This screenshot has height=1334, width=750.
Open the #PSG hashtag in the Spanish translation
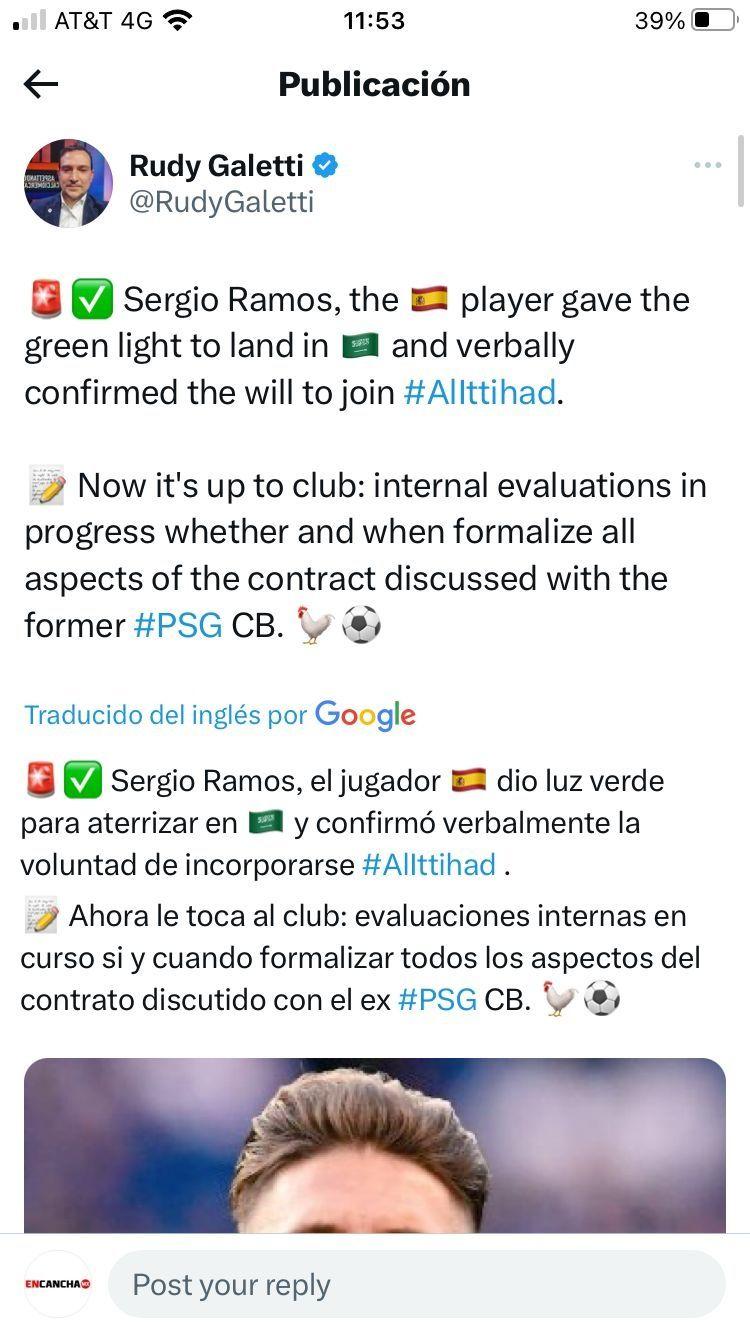click(437, 1000)
